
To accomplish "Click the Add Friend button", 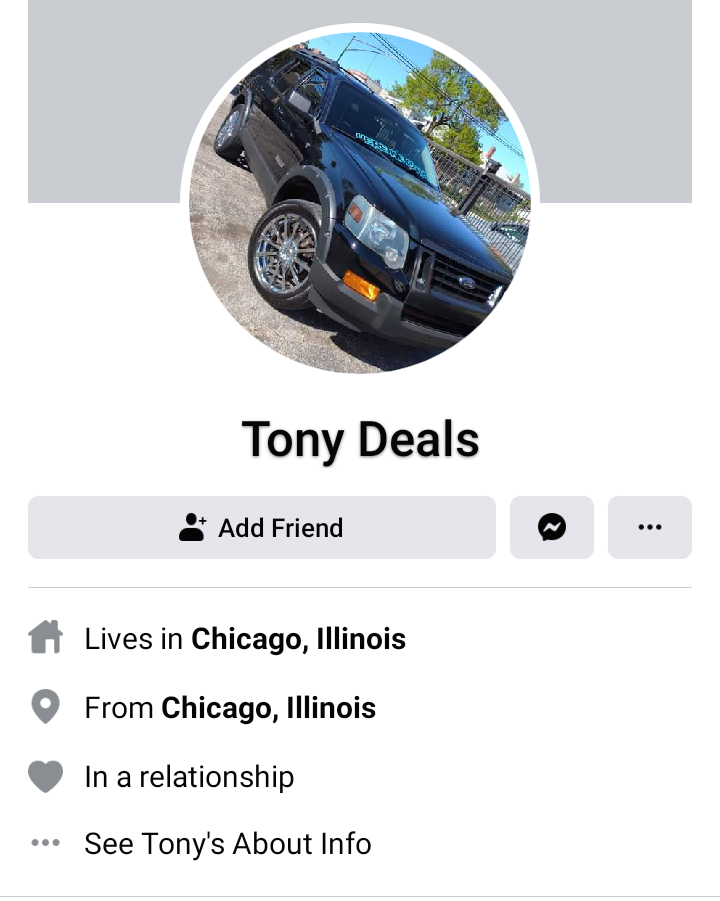I will click(x=261, y=527).
